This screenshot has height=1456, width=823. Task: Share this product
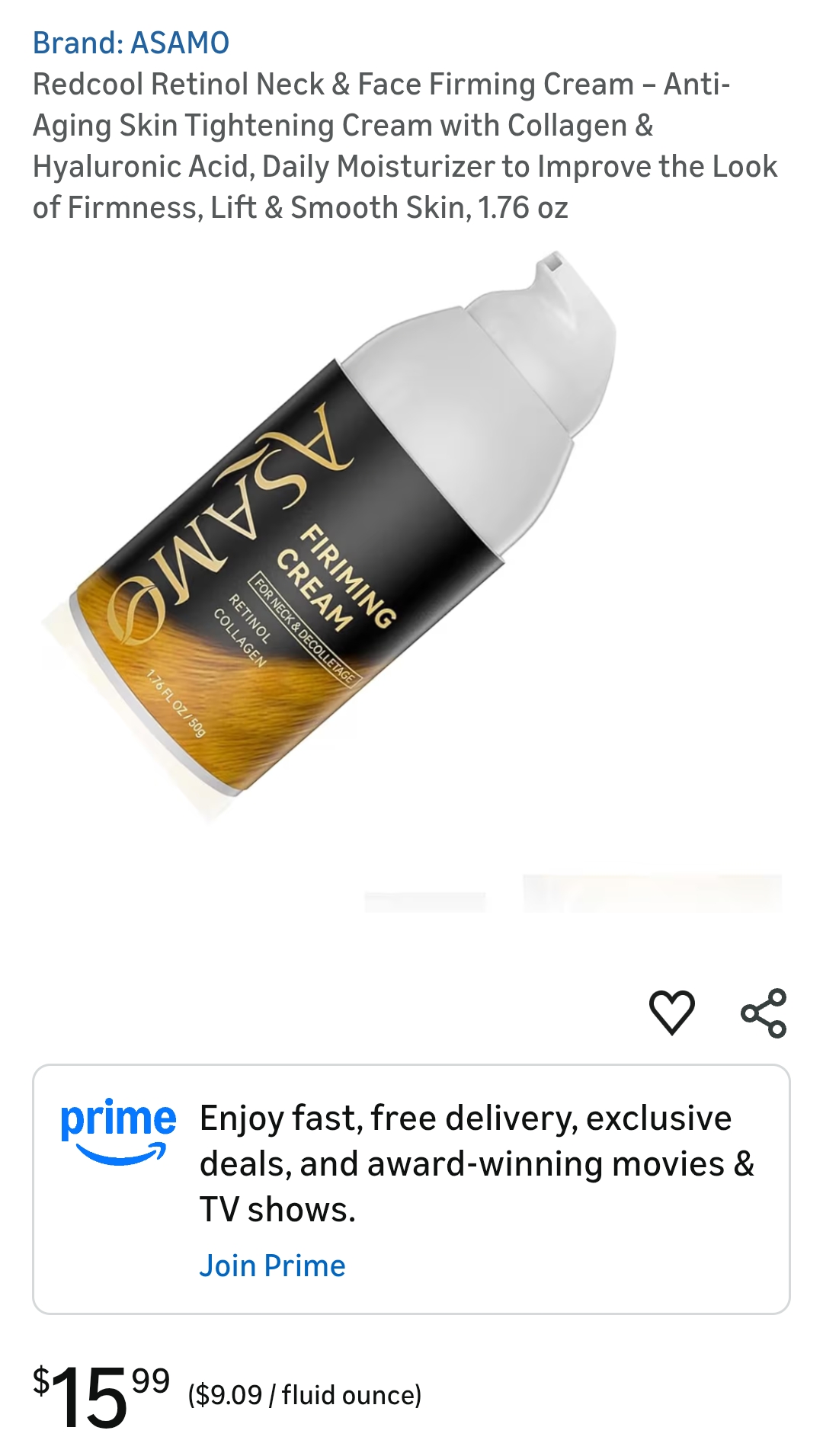click(x=764, y=1013)
